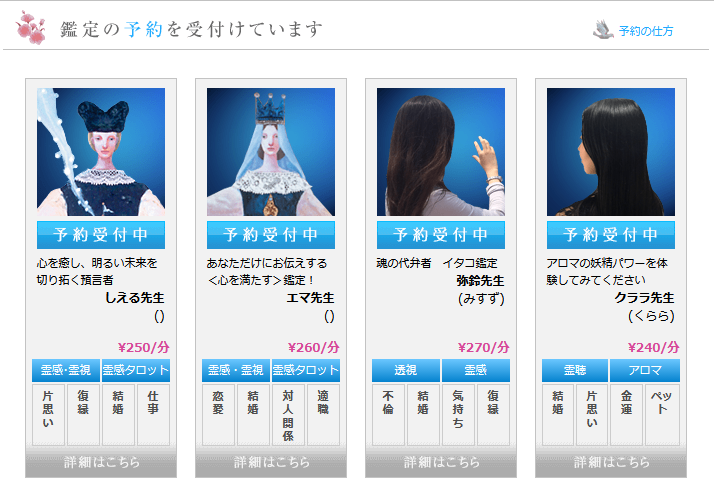Open クララ先生's profile photo
This screenshot has height=491, width=714.
point(611,152)
